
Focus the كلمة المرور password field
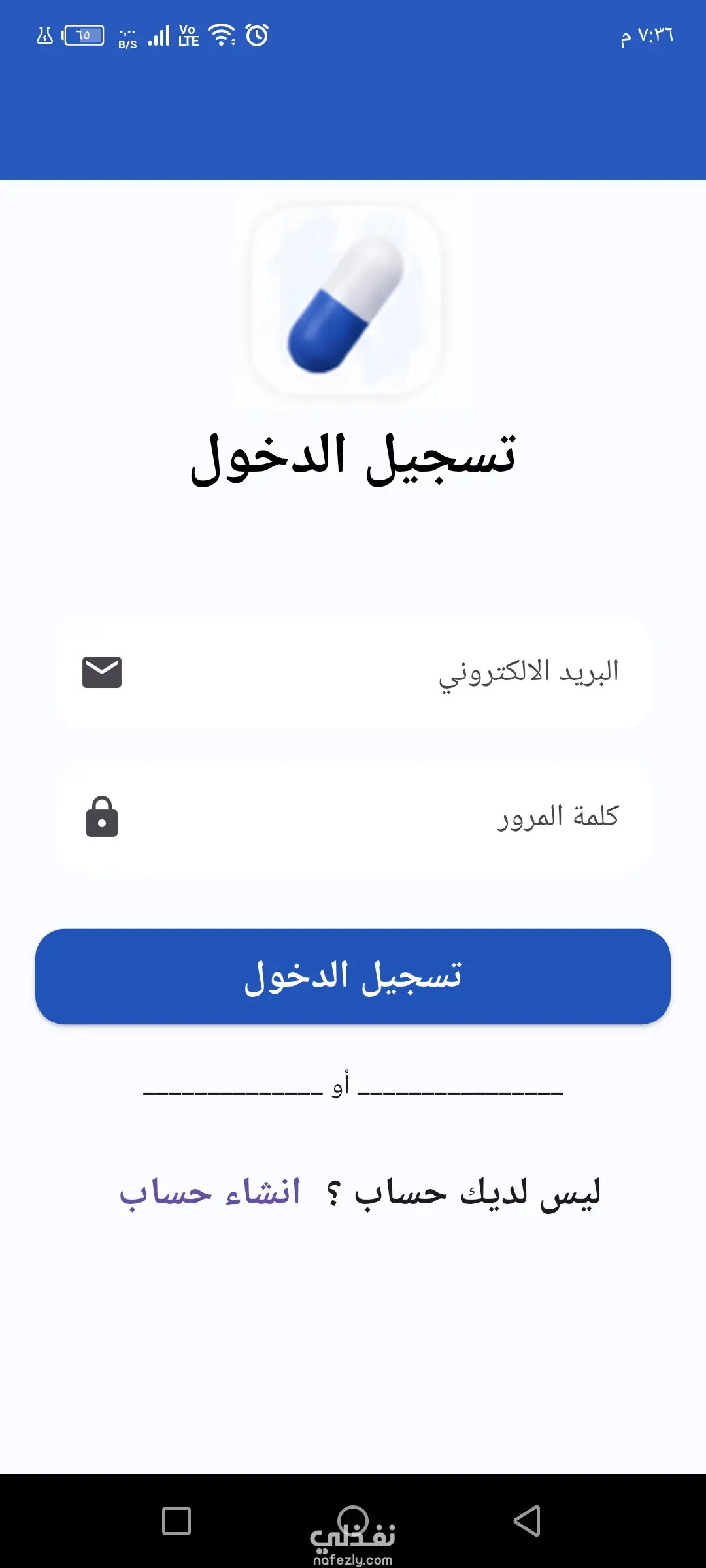tap(352, 817)
